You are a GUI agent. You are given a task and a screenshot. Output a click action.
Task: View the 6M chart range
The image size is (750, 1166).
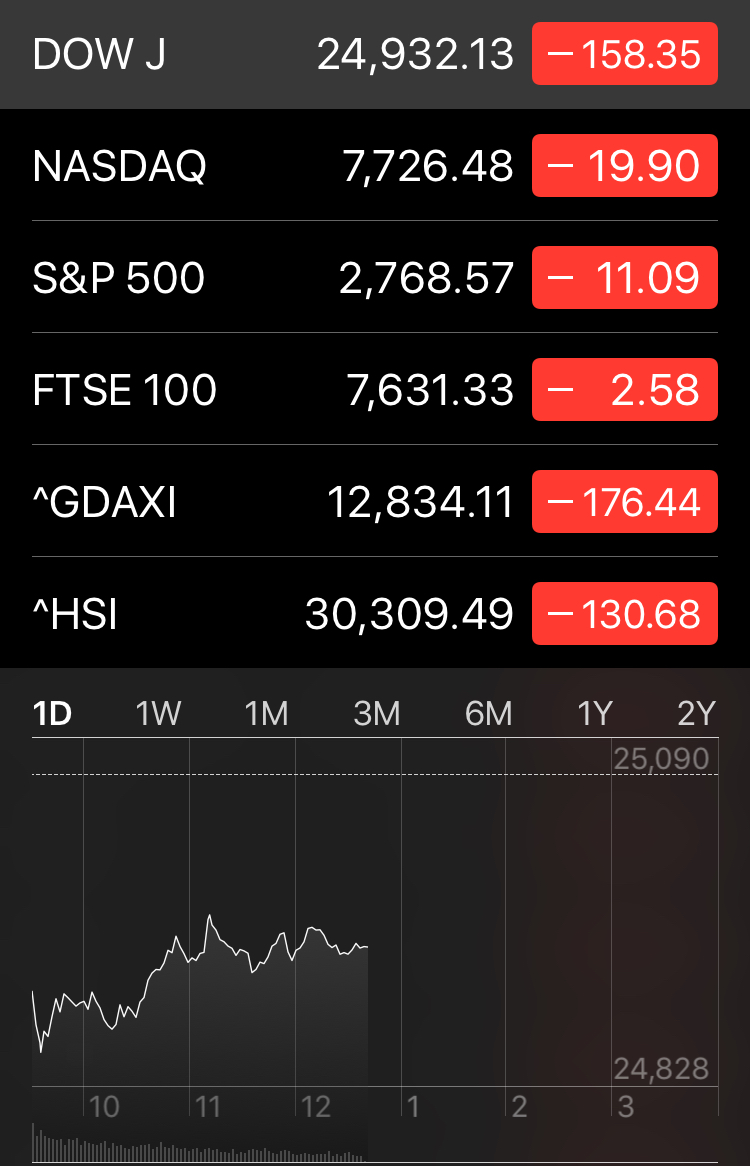point(488,713)
